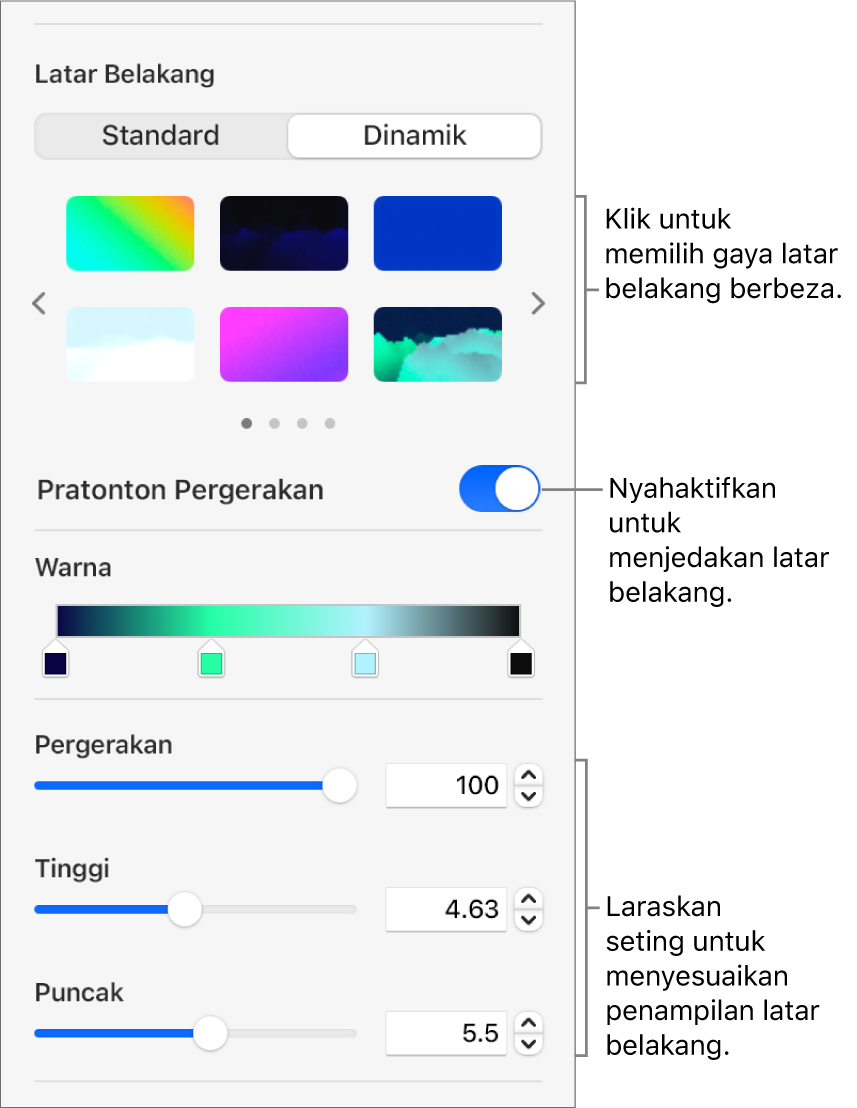Viewport: 857px width, 1108px height.
Task: Disable the Pratonton Pergerakan switch
Action: [x=499, y=491]
